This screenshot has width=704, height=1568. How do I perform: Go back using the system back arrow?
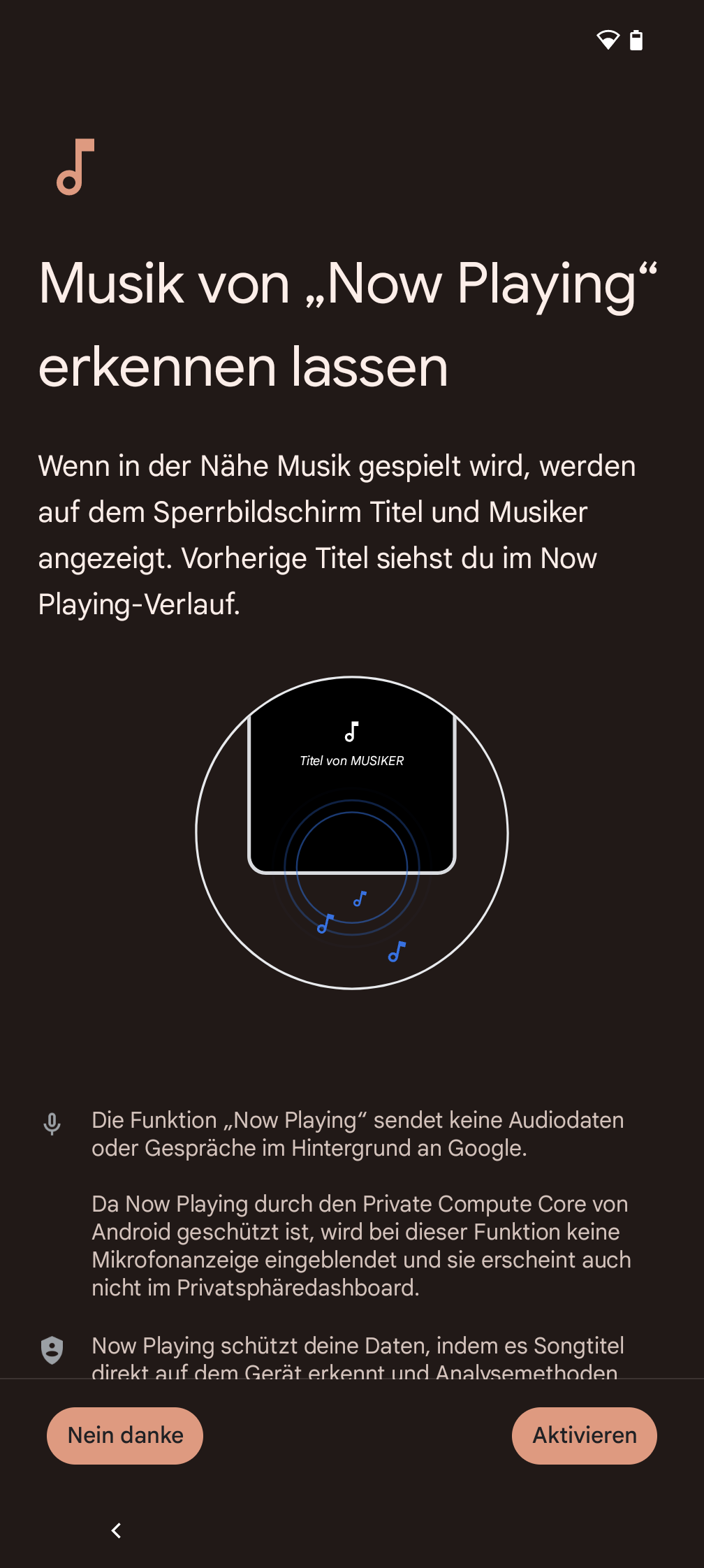coord(117,1530)
